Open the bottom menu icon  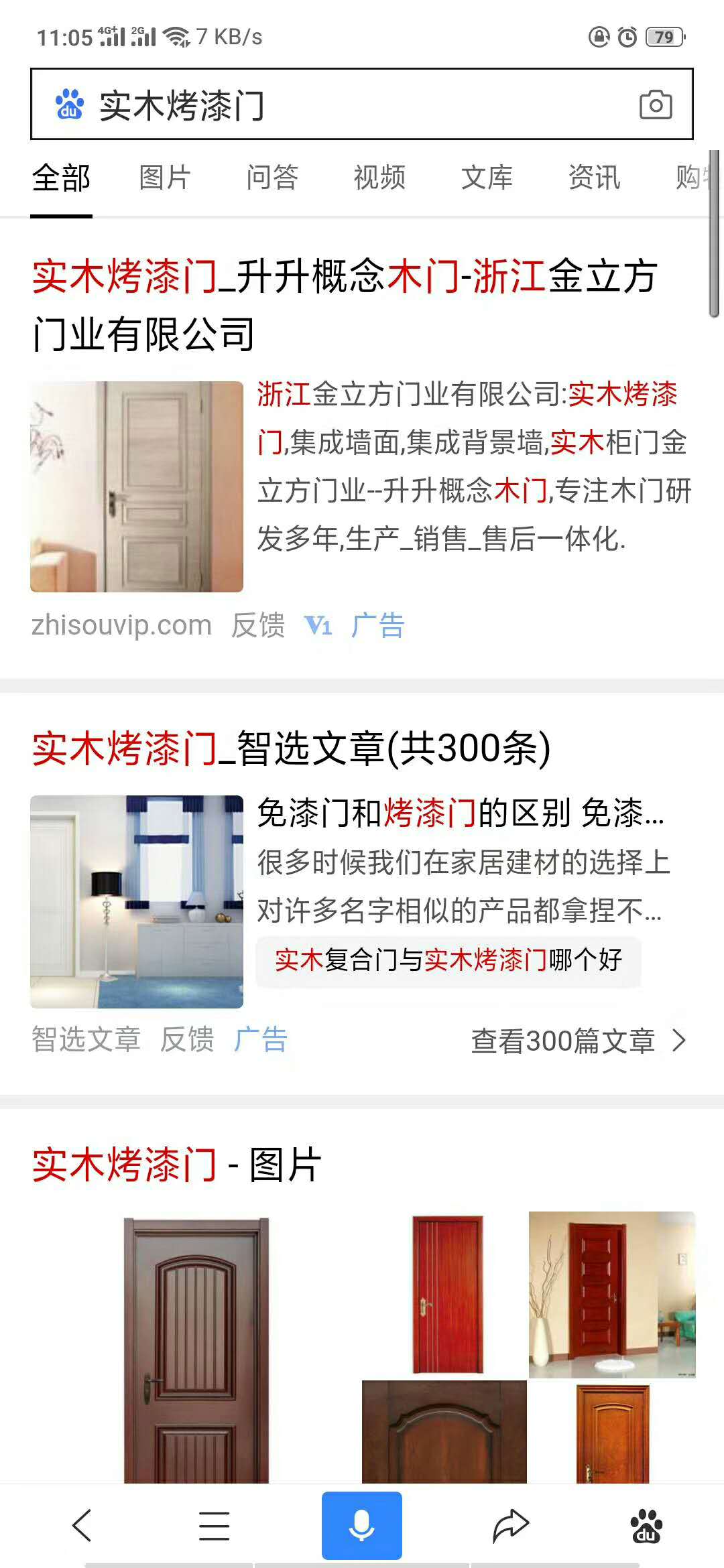tap(215, 1526)
